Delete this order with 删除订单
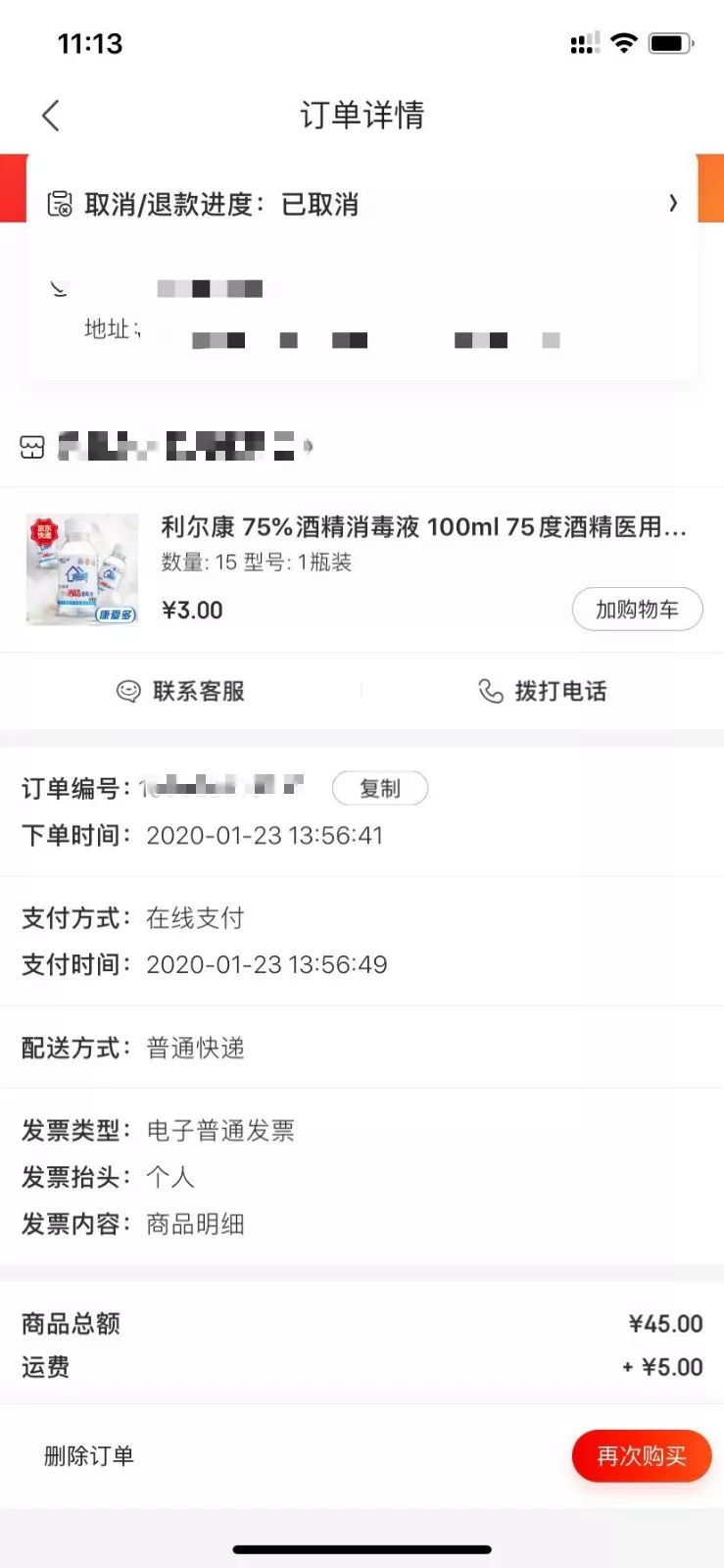This screenshot has width=724, height=1568. tap(89, 1455)
